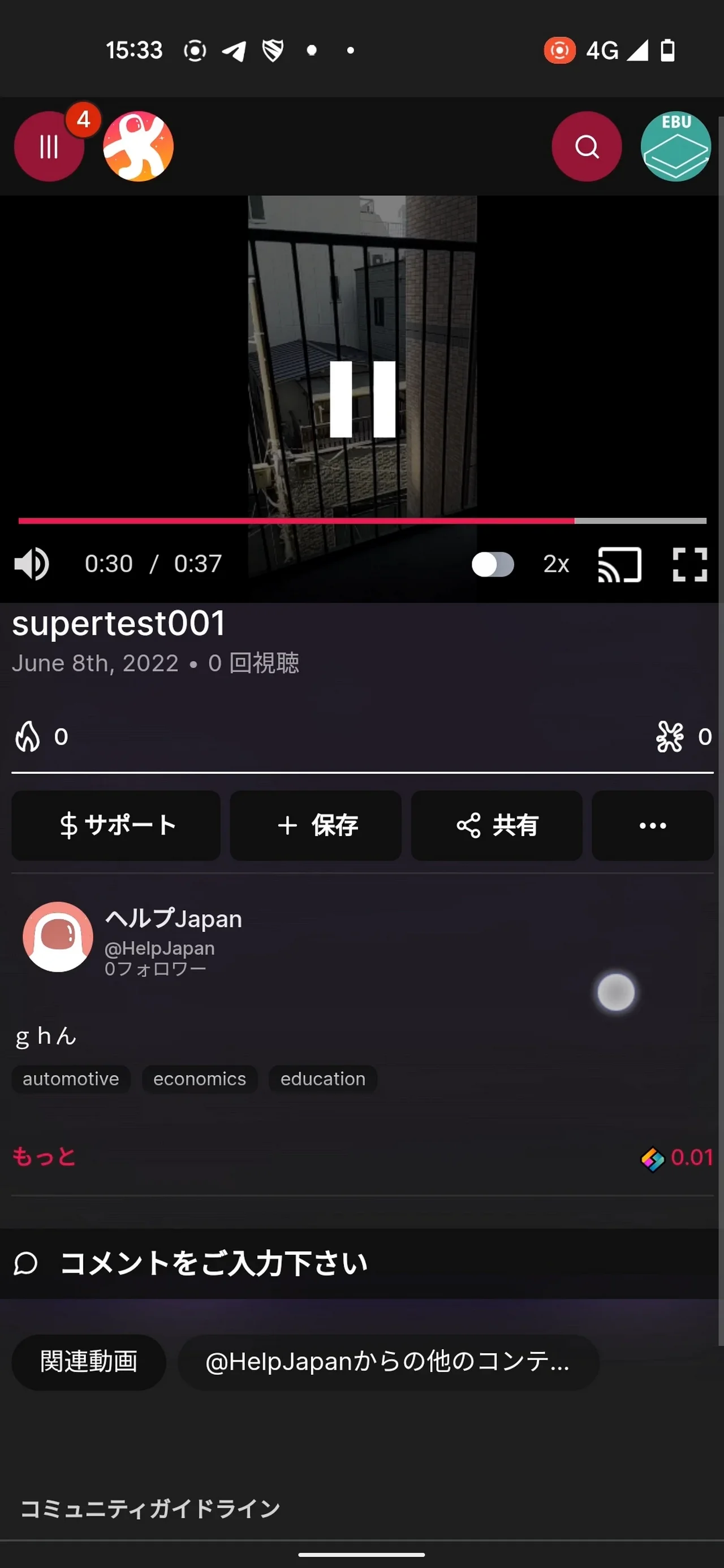Mute the video volume
The width and height of the screenshot is (724, 1568).
(x=32, y=564)
